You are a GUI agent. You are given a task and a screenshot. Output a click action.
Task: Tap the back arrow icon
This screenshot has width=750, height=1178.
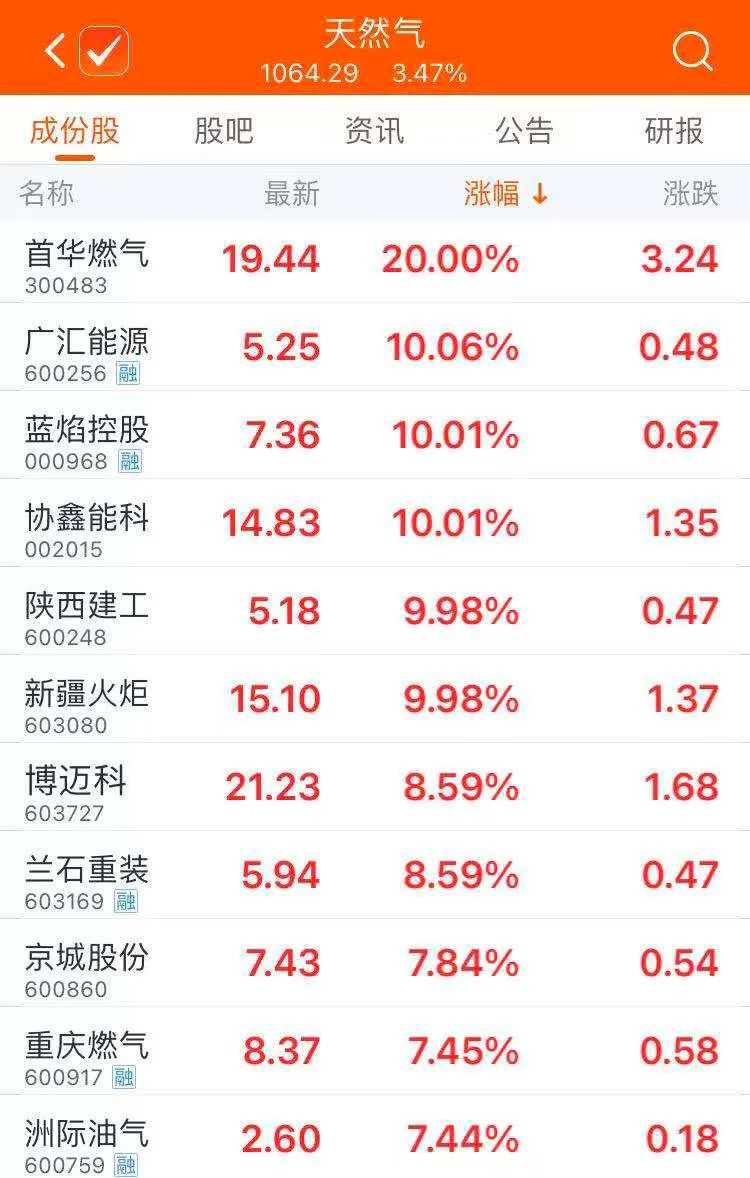coord(55,49)
